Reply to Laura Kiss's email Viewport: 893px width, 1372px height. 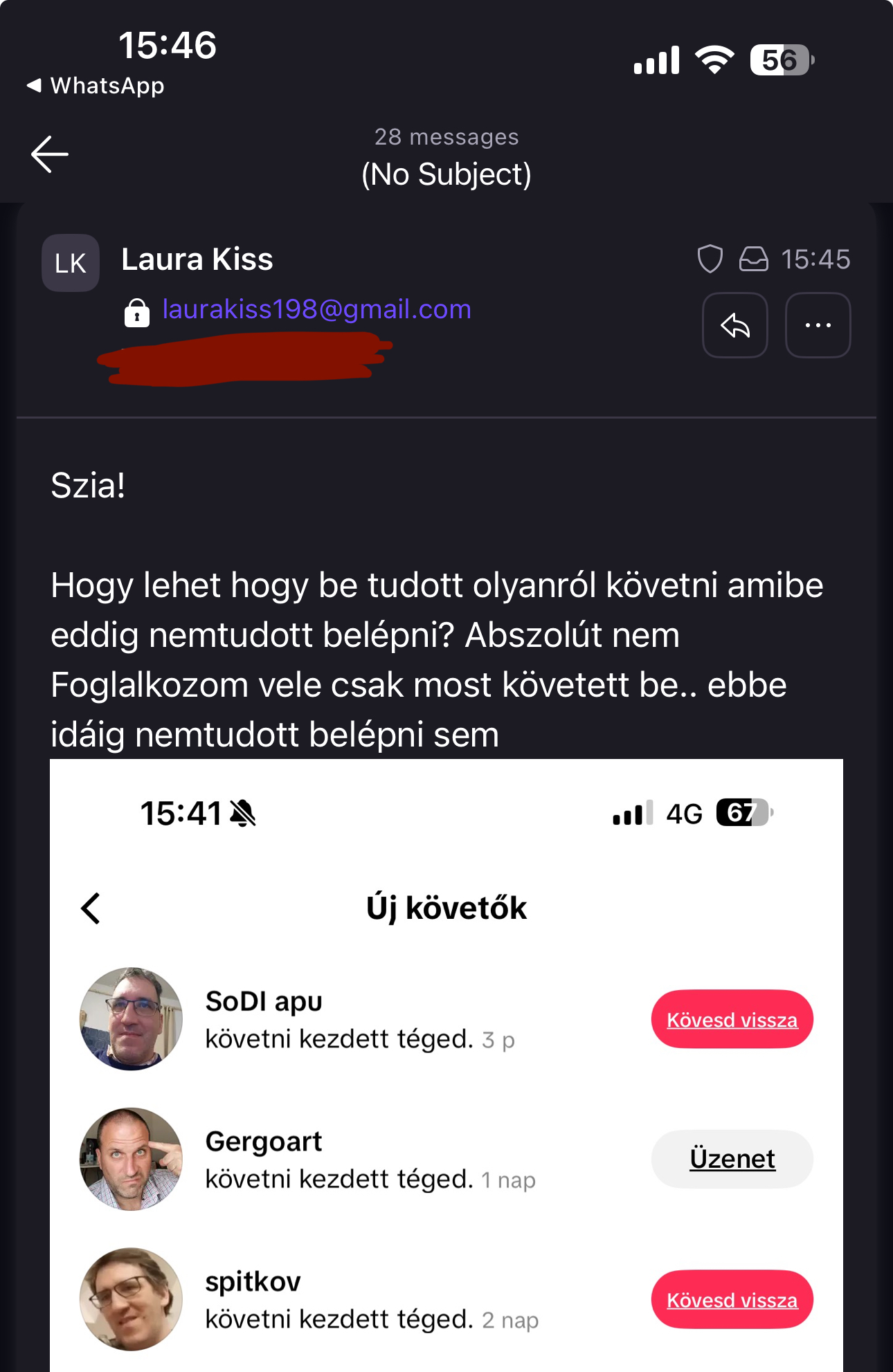734,325
